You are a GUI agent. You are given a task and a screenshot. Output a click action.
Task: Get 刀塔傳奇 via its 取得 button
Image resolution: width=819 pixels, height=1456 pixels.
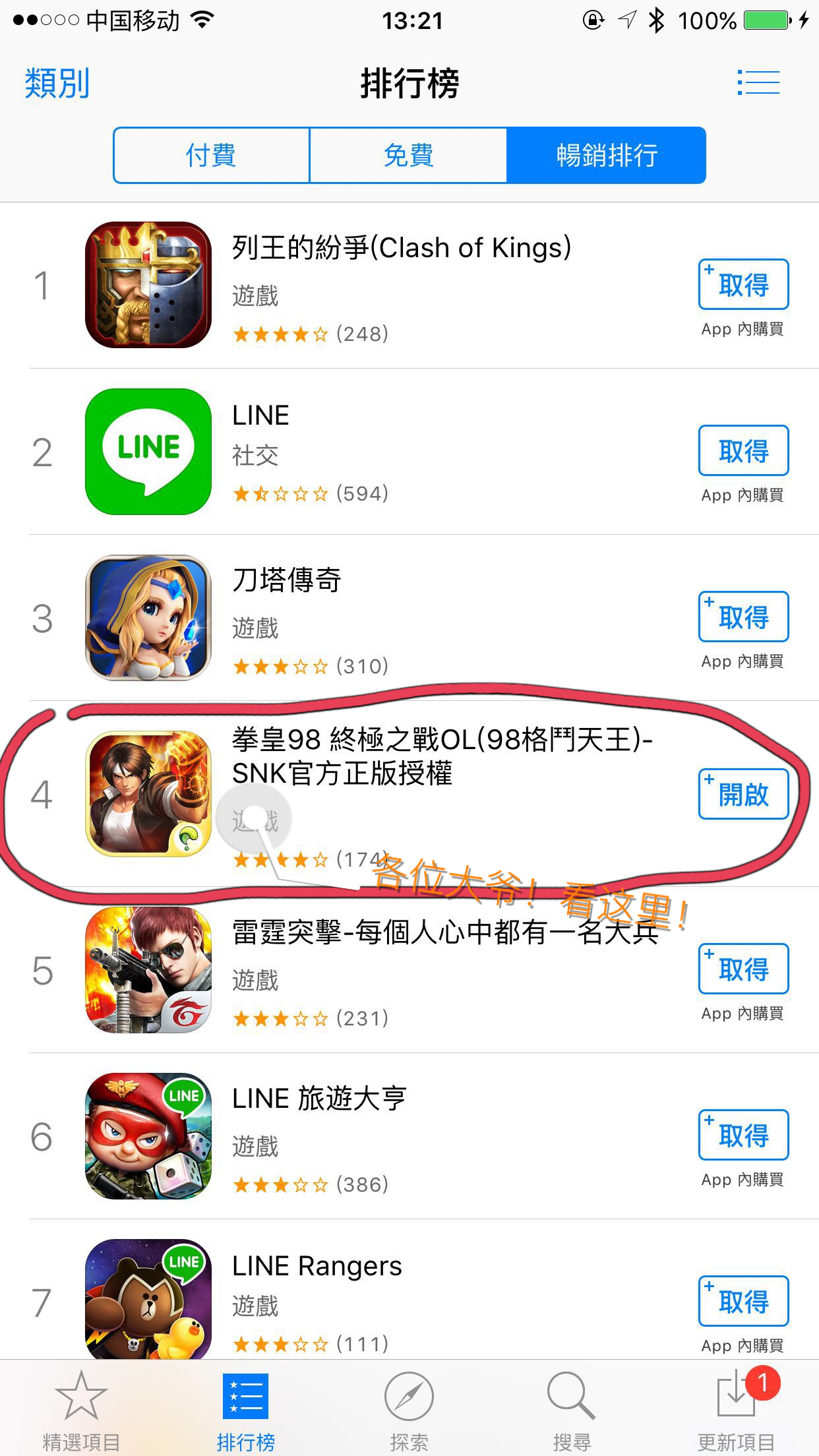(743, 617)
